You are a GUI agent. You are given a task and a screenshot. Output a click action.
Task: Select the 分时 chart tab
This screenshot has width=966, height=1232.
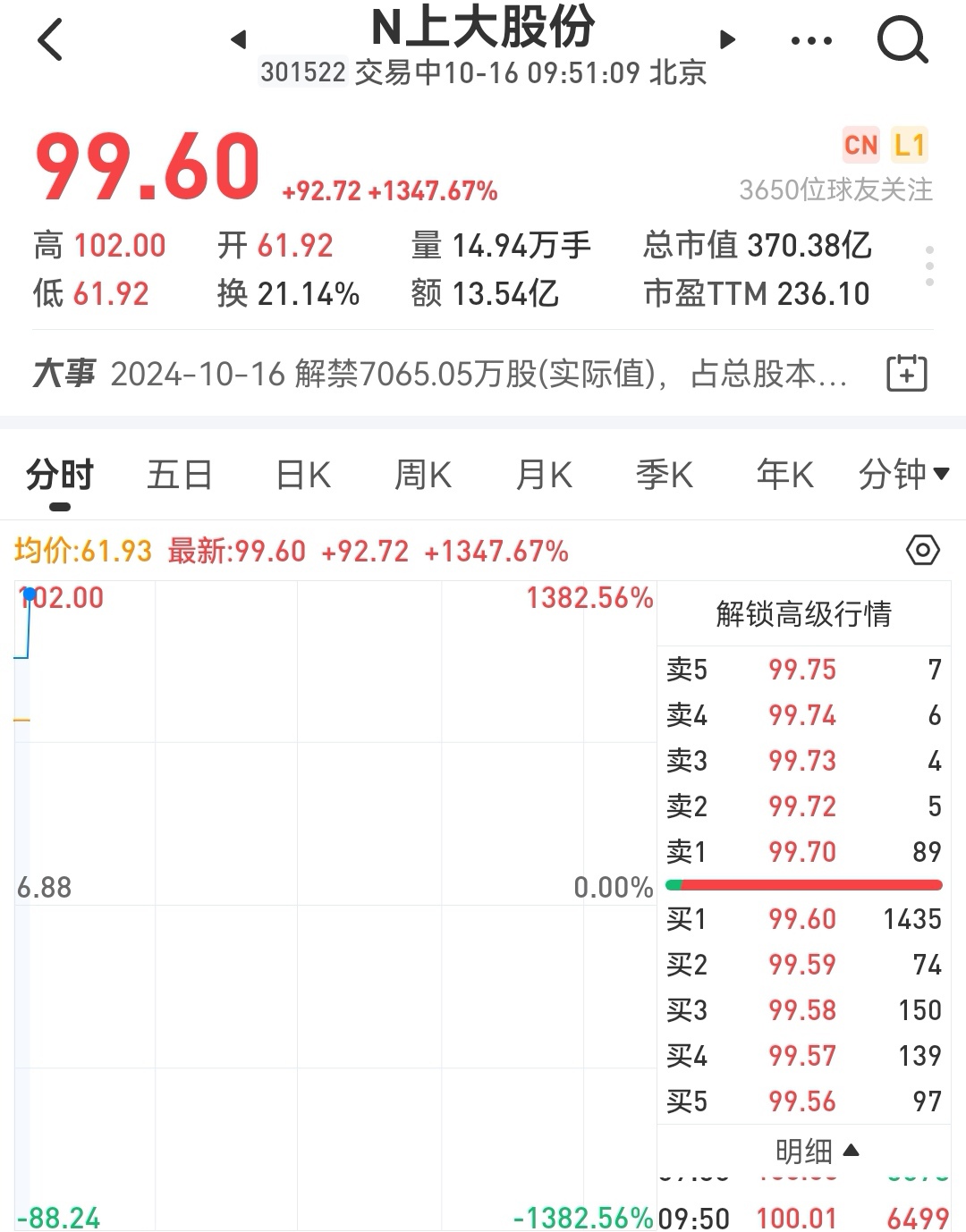[60, 475]
